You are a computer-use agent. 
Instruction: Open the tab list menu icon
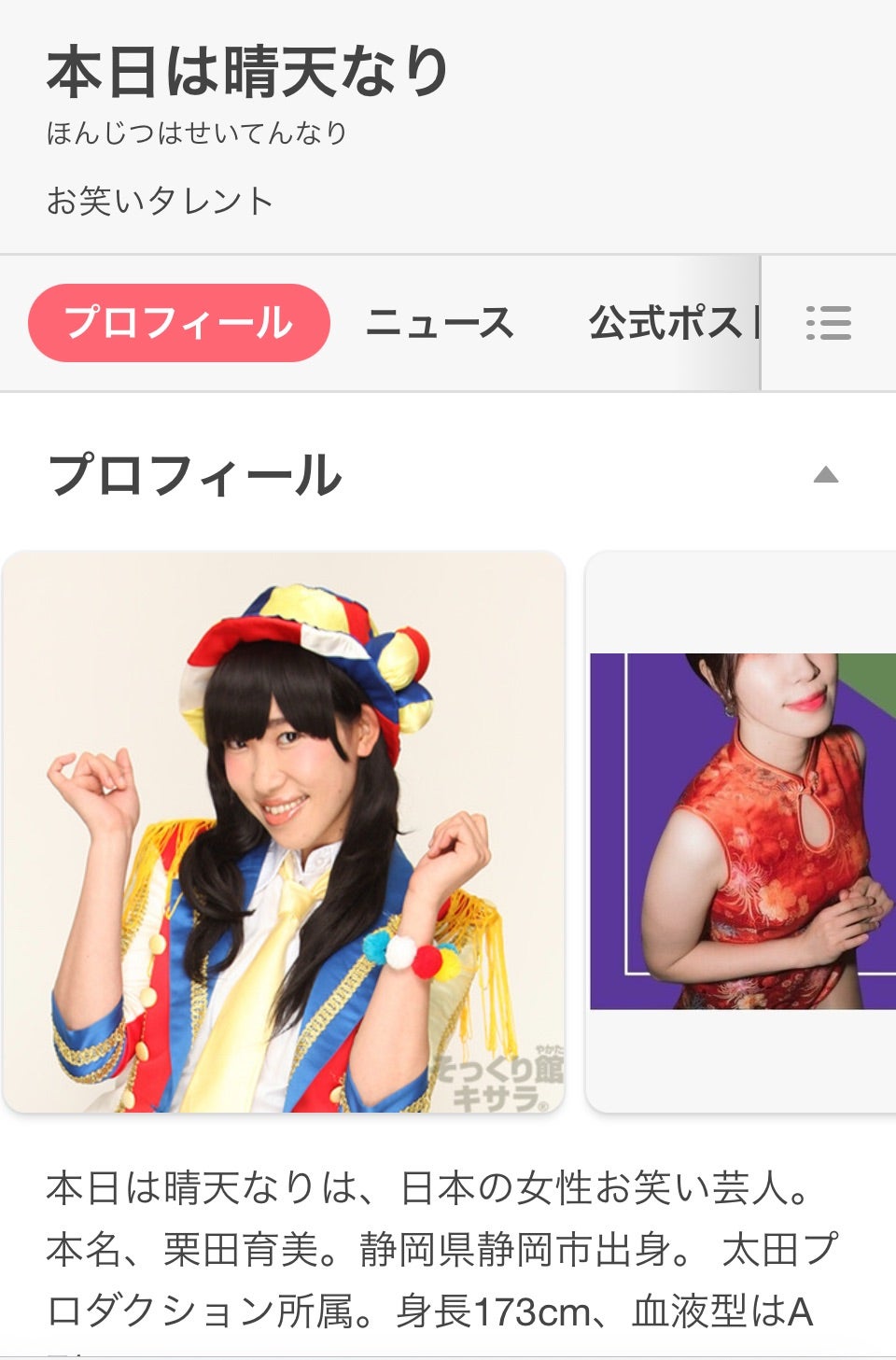click(x=828, y=323)
